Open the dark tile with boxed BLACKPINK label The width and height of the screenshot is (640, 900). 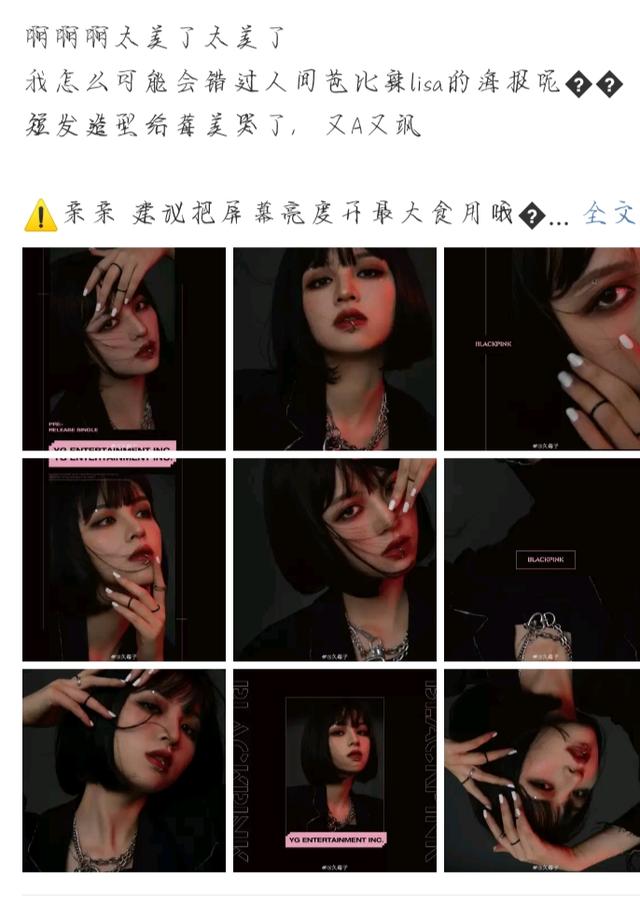click(546, 559)
